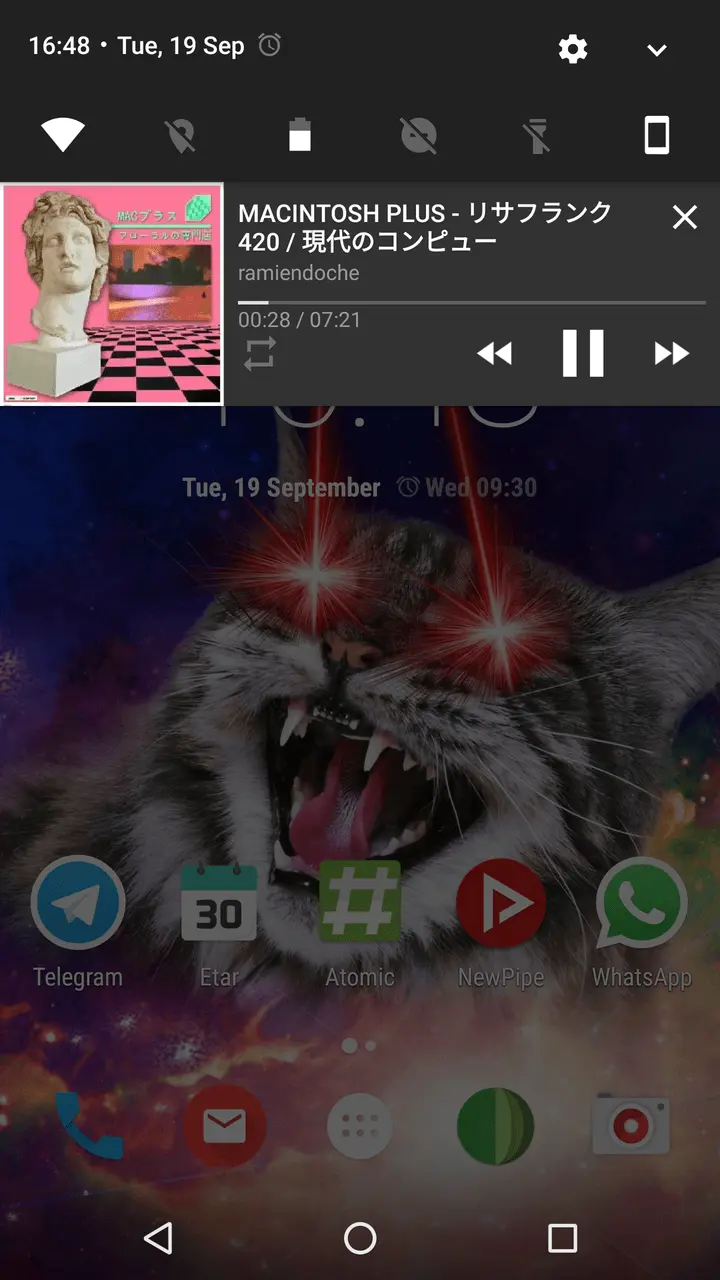The image size is (720, 1280).
Task: Dismiss the MACINTOSH PLUS media notification
Action: click(x=685, y=217)
